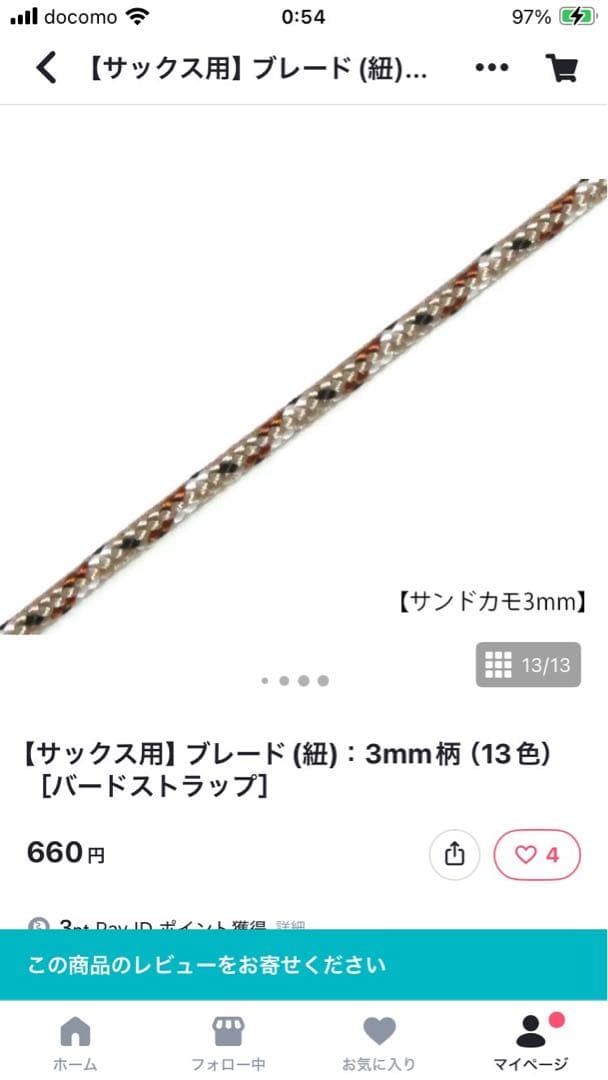The image size is (608, 1080).
Task: Switch to the お気に入り tab
Action: coord(379,1042)
